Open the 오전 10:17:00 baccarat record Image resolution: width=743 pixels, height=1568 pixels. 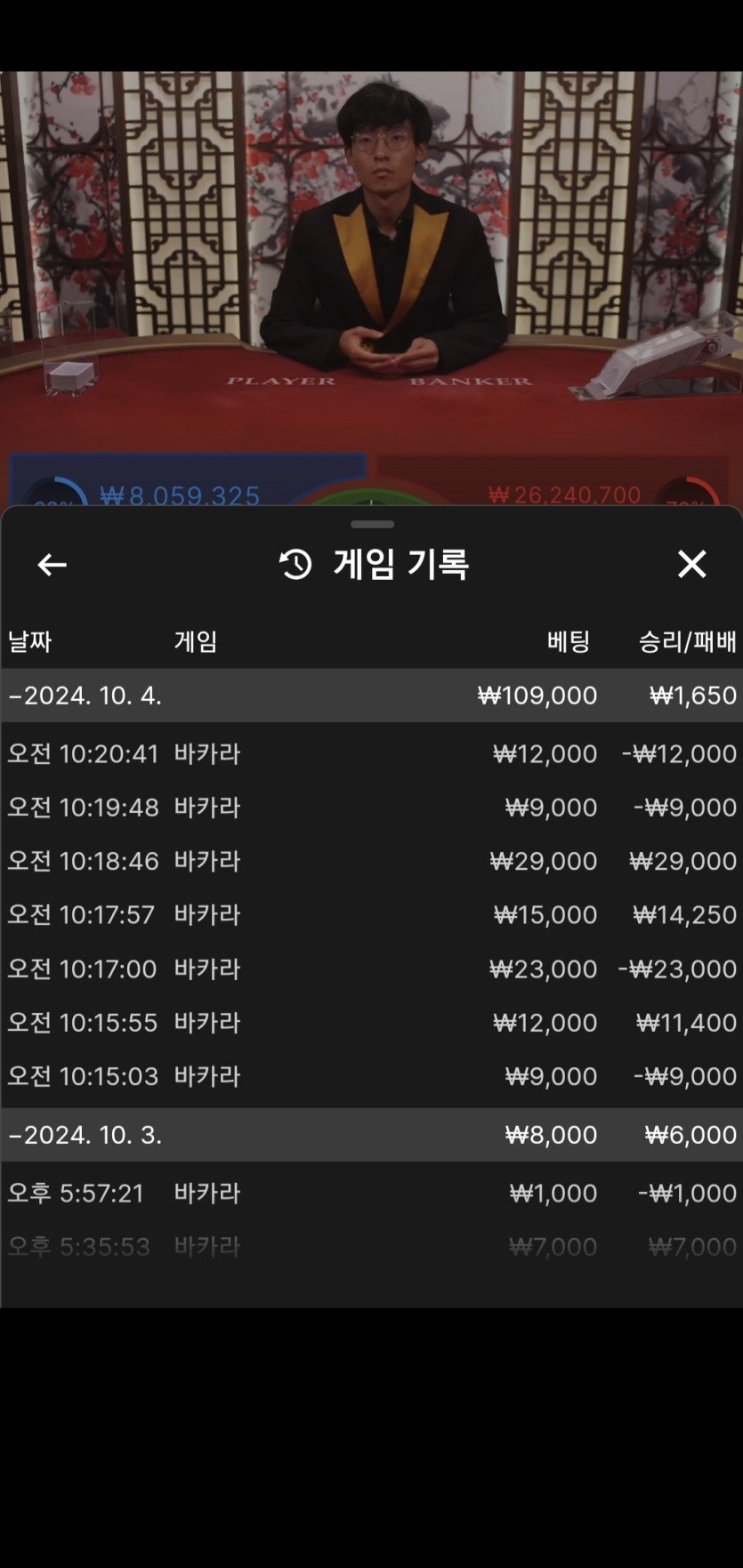[371, 969]
